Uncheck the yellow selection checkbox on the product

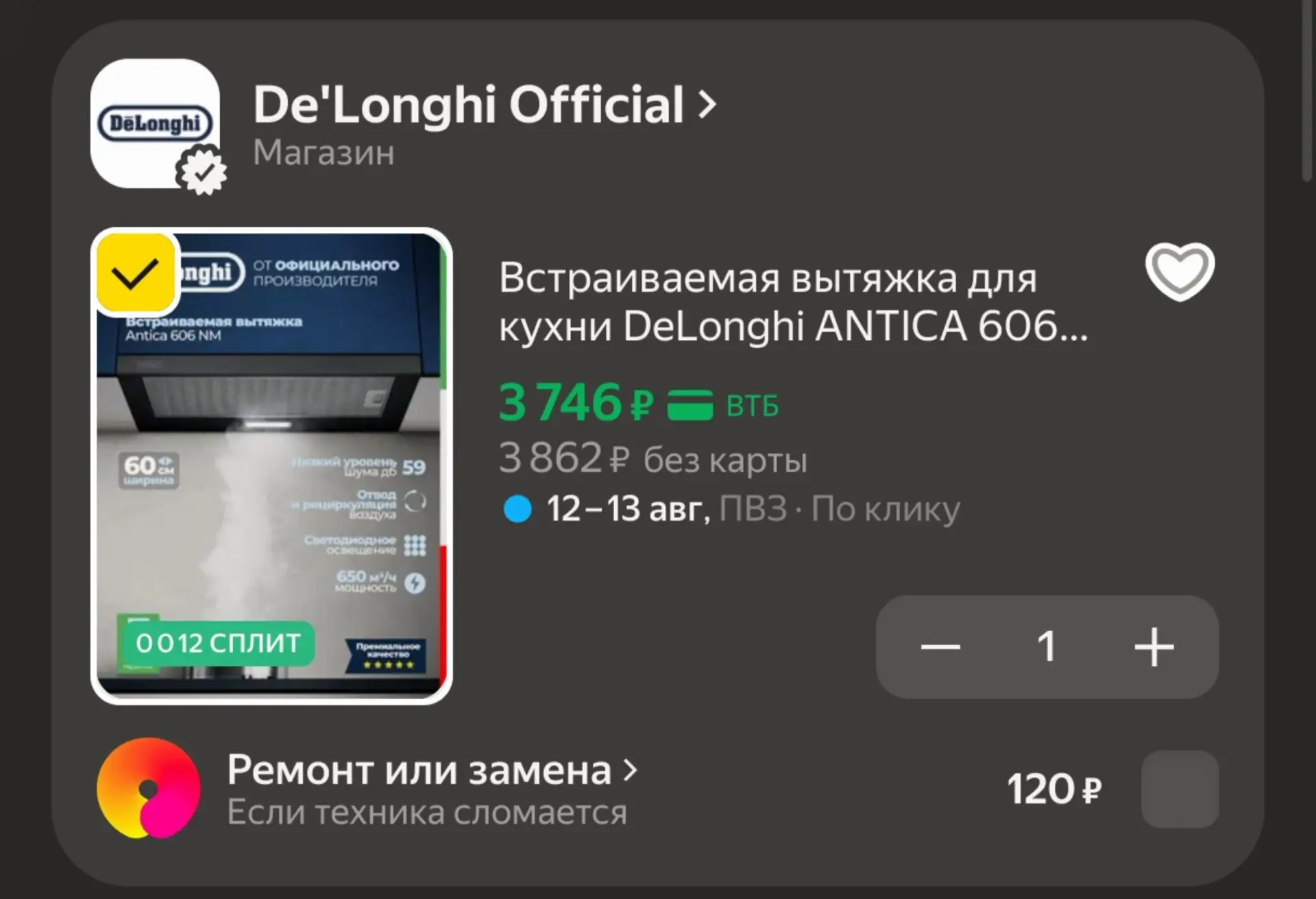click(x=136, y=274)
